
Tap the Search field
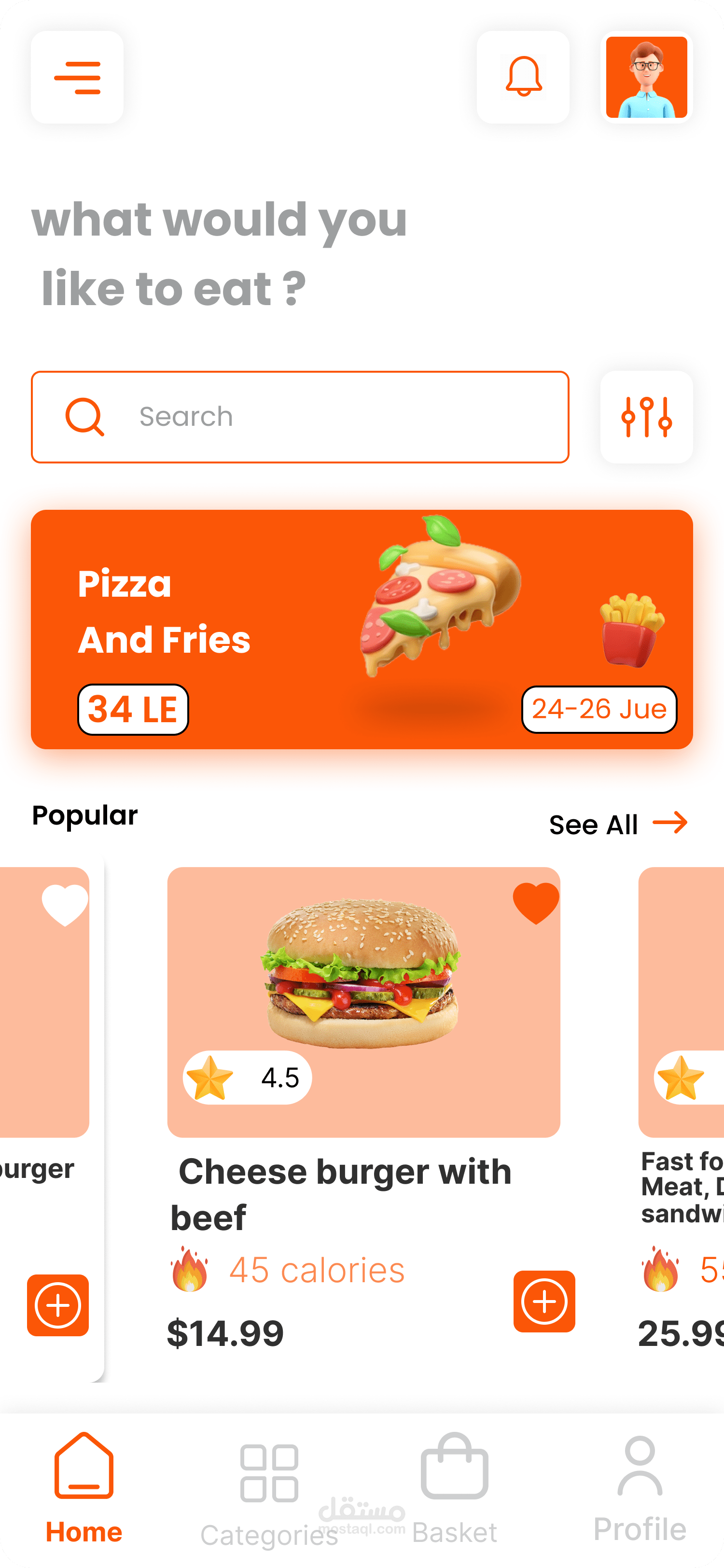point(300,417)
